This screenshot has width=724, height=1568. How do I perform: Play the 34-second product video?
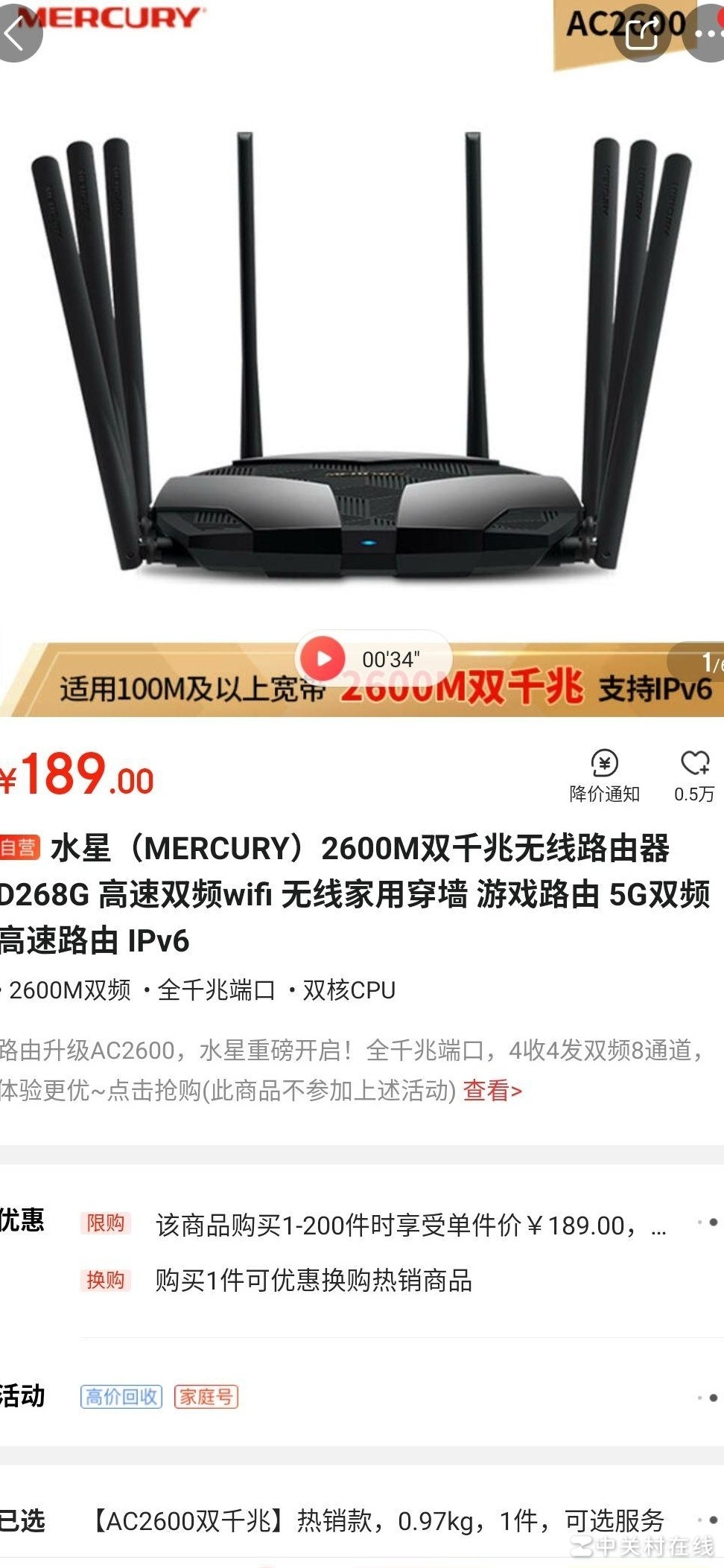click(323, 657)
